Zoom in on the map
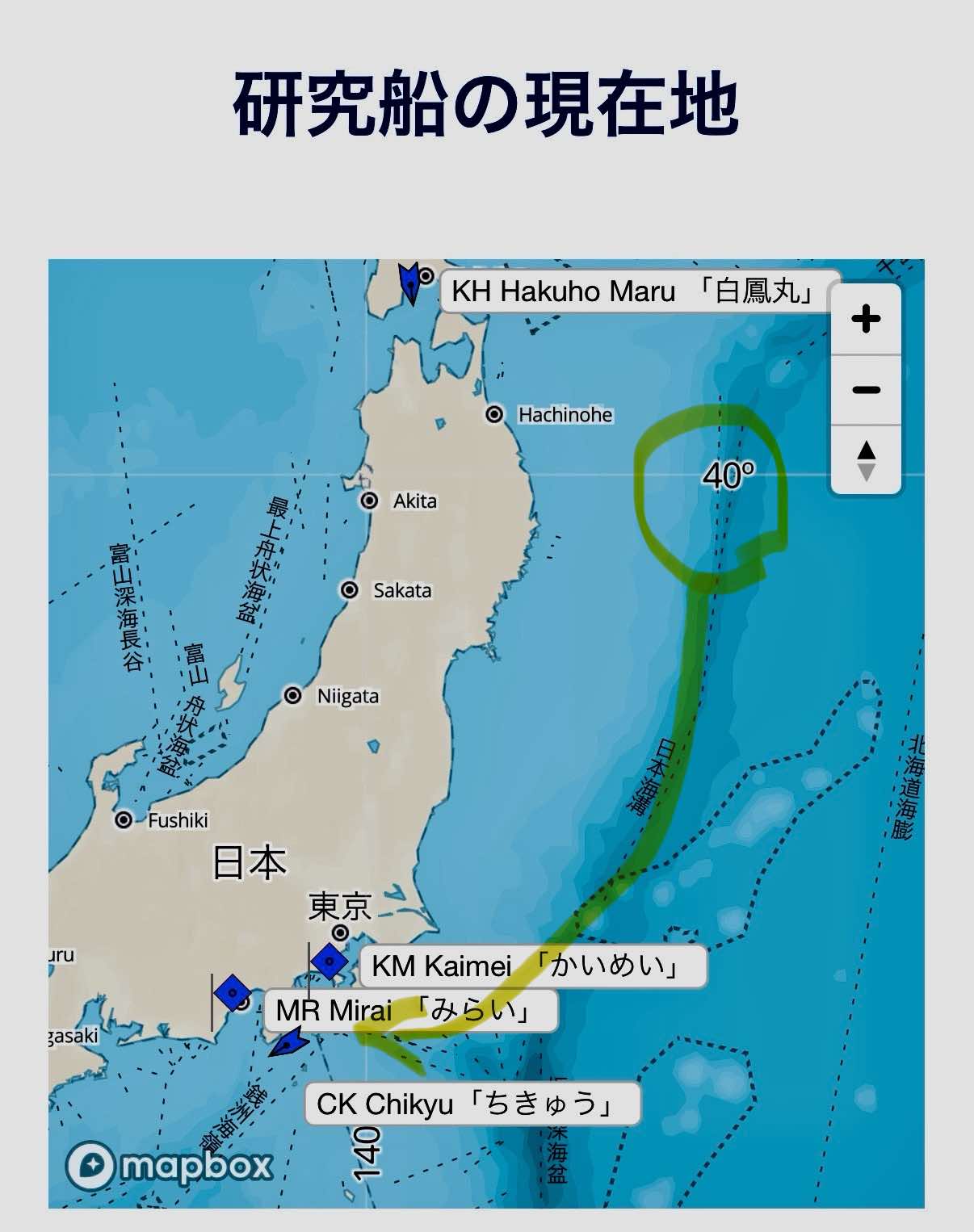 tap(866, 319)
